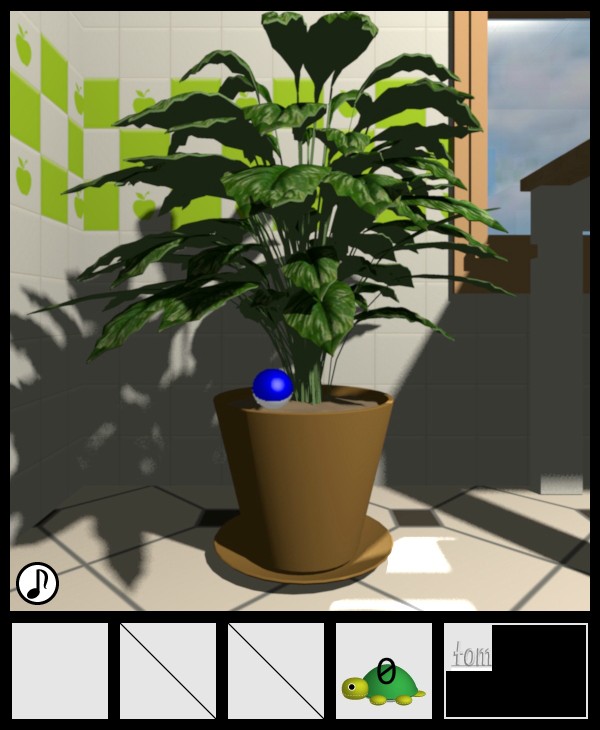Toggle the music note sound button
This screenshot has width=600, height=730.
(x=37, y=583)
